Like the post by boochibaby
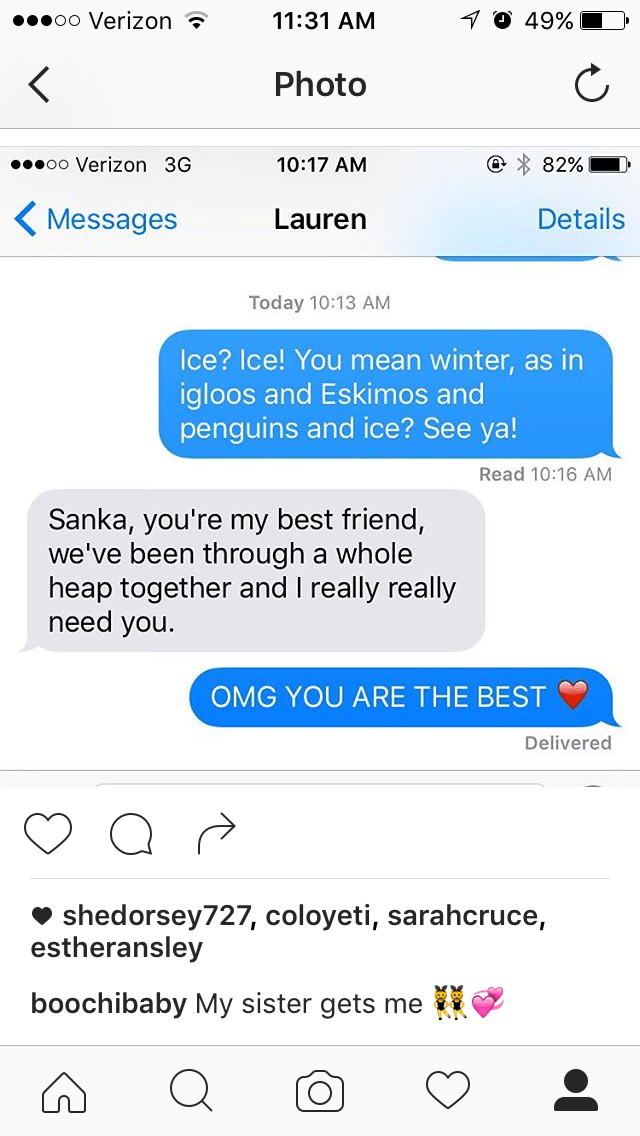The width and height of the screenshot is (640, 1136). click(48, 833)
